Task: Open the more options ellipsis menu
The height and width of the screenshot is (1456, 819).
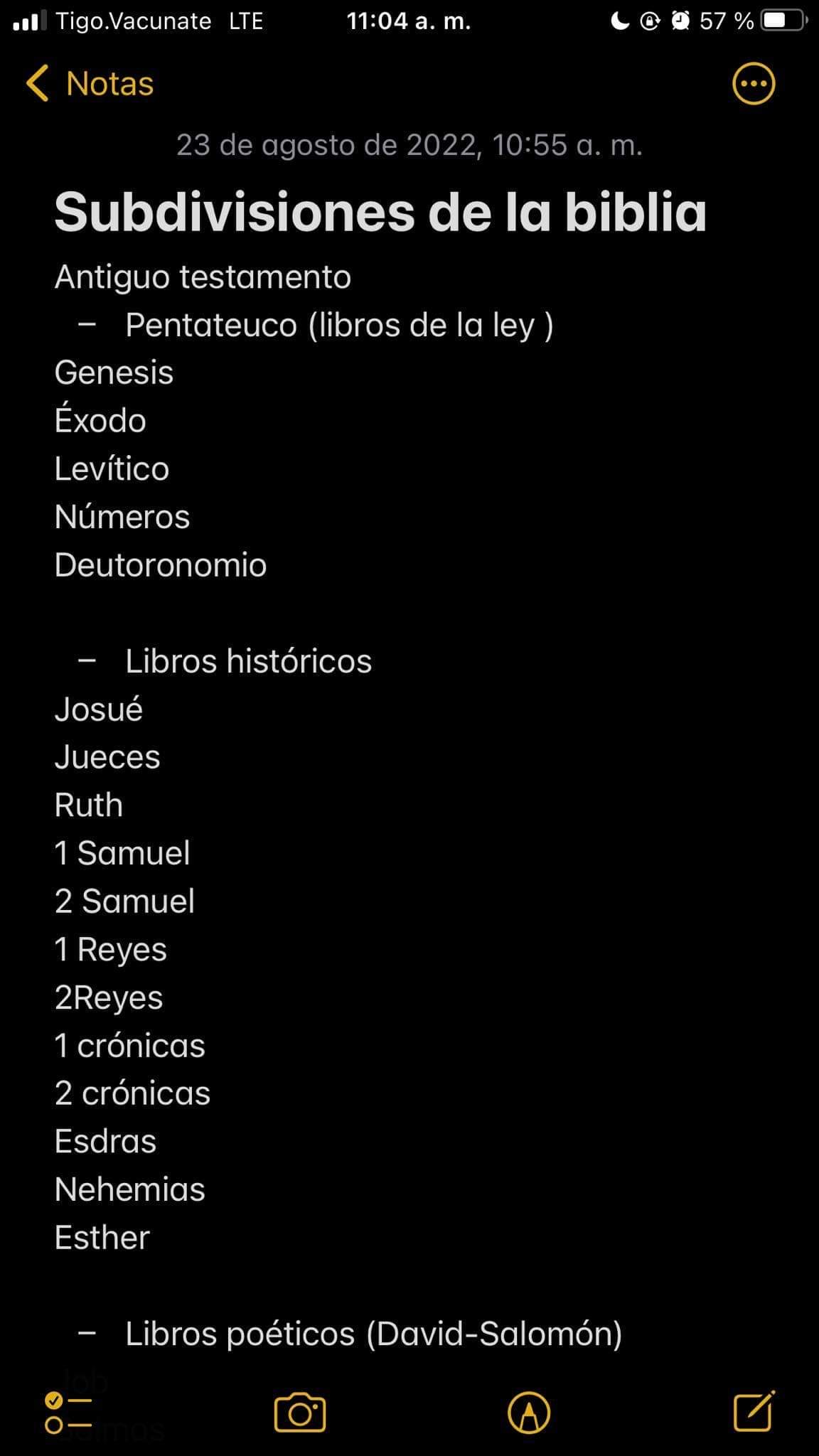Action: 754,85
